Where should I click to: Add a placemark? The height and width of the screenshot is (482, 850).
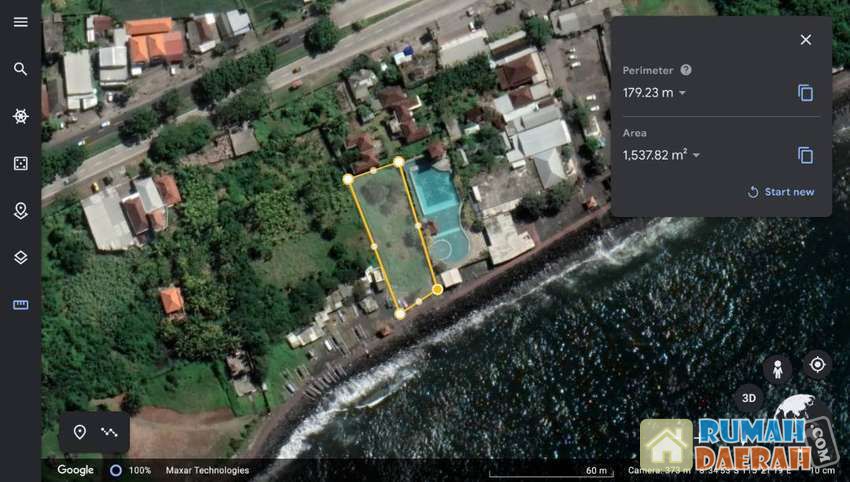click(x=79, y=432)
